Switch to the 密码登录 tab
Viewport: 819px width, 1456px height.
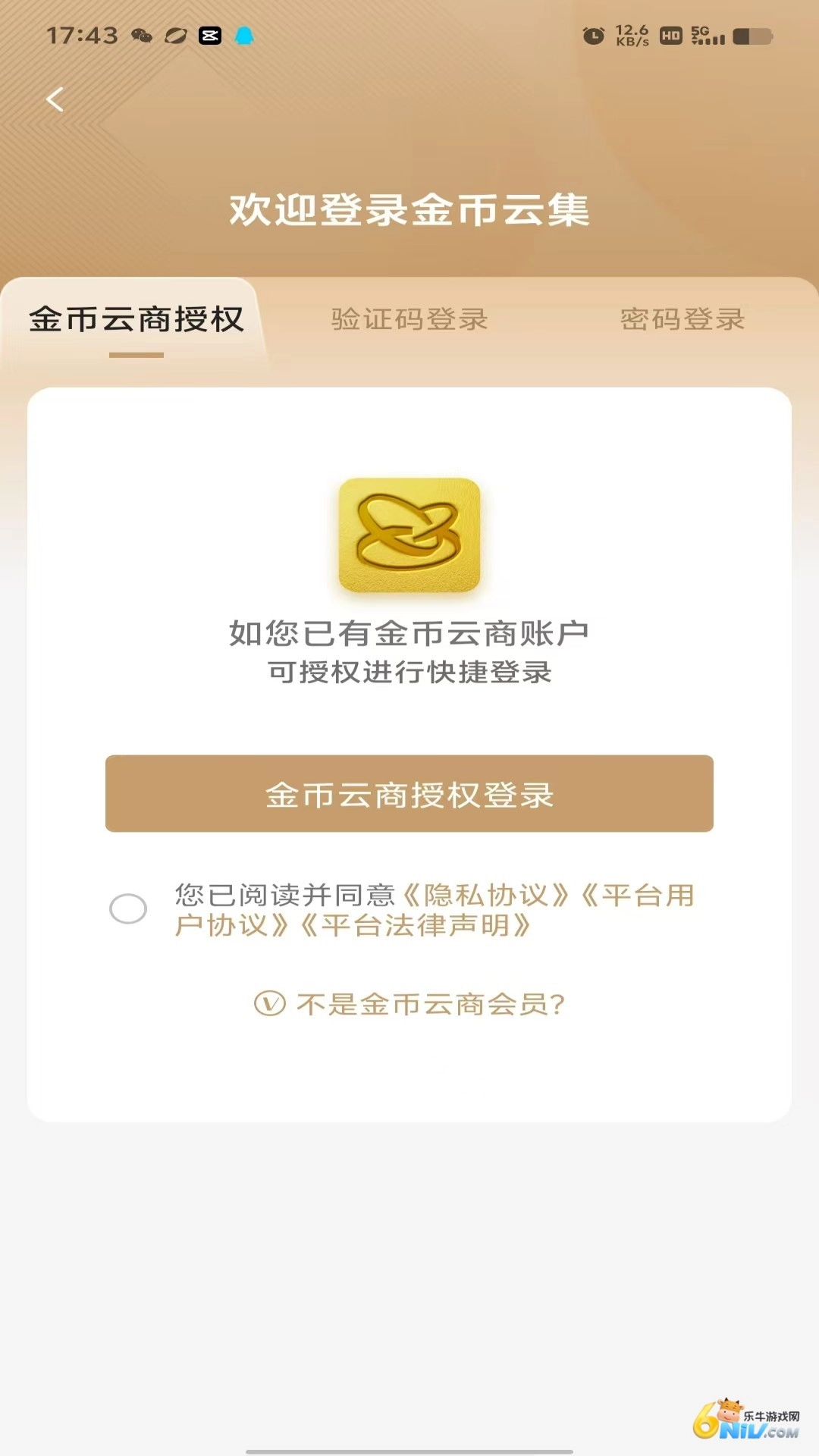[680, 320]
